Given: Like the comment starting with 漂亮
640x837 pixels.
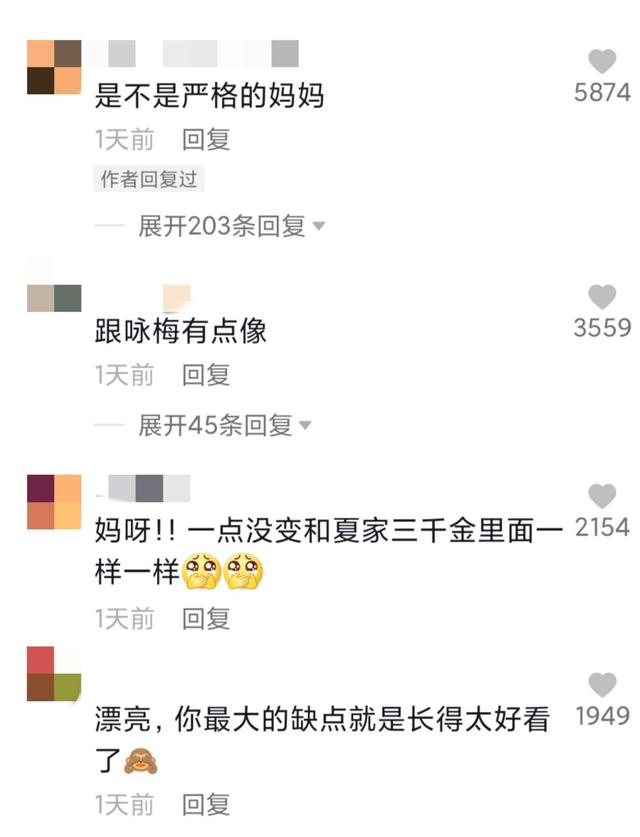Looking at the screenshot, I should pos(601,685).
